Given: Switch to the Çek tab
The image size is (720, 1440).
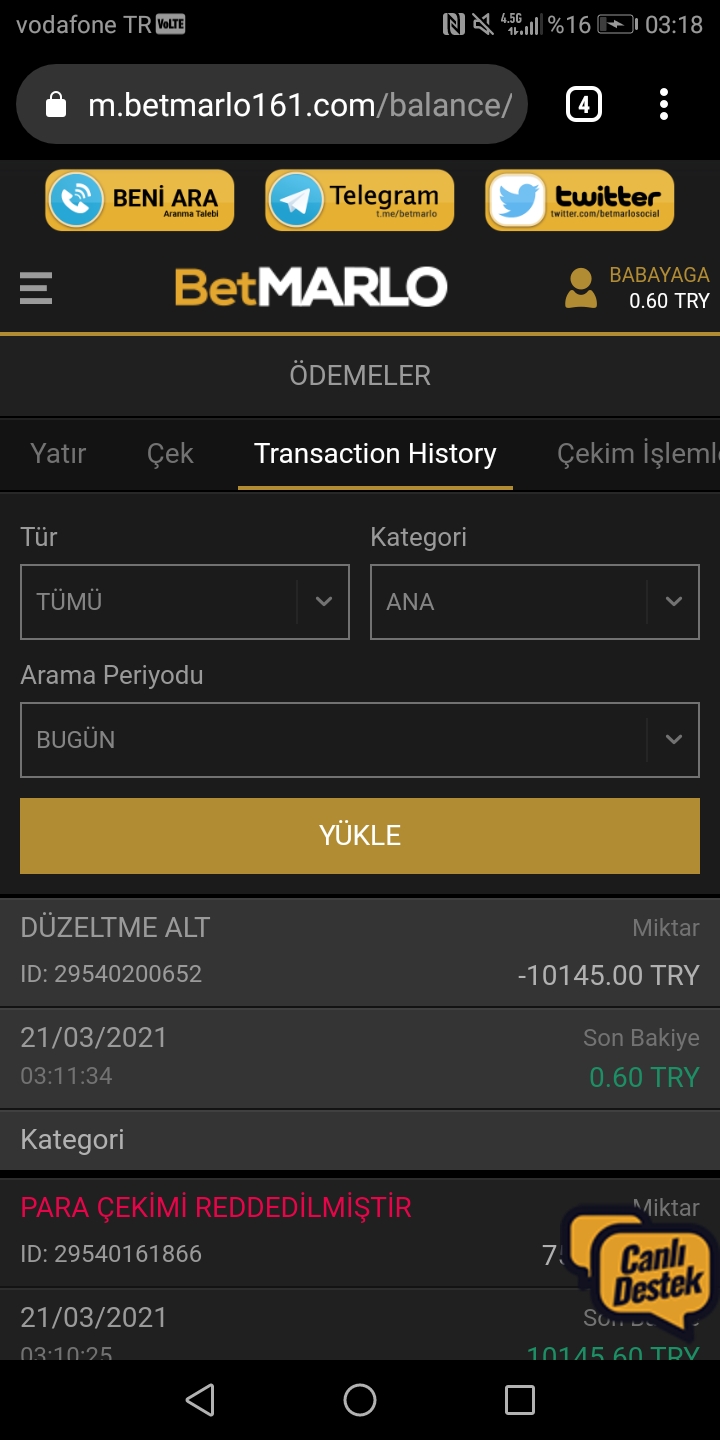Looking at the screenshot, I should tap(170, 454).
